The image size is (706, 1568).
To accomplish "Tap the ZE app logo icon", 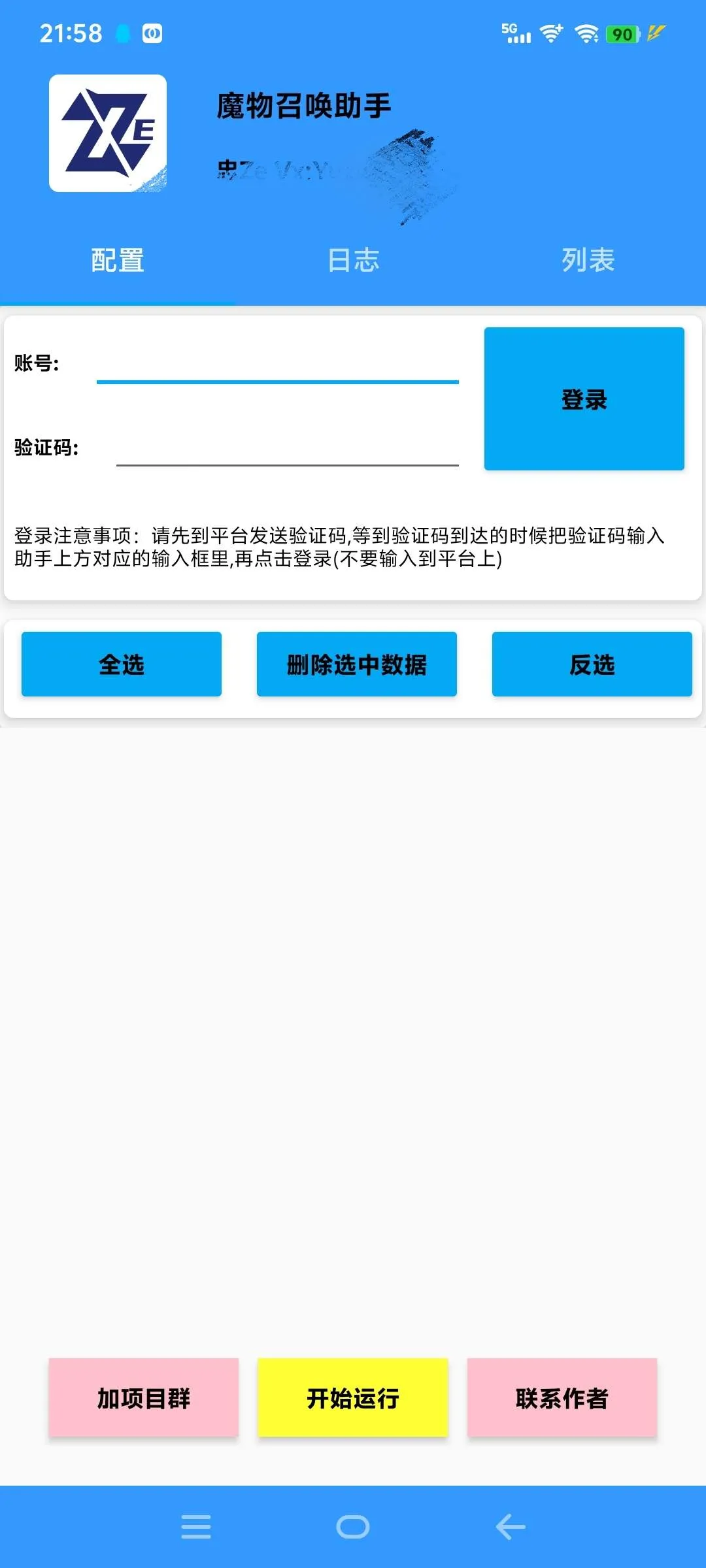I will click(x=108, y=134).
